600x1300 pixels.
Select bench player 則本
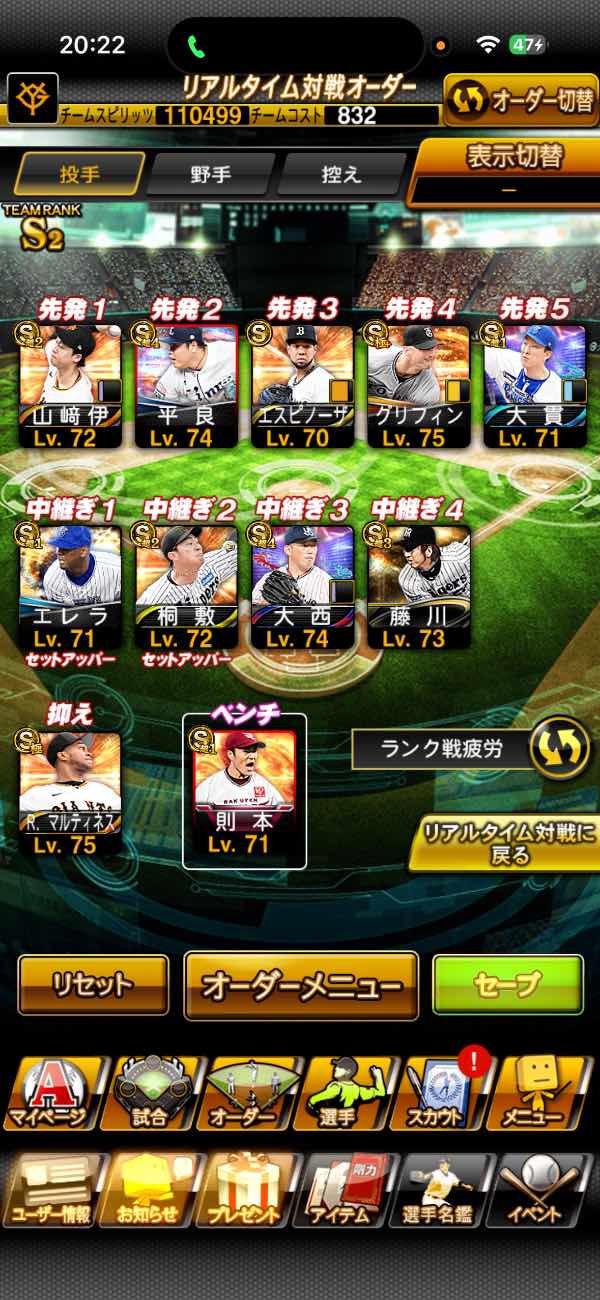point(244,792)
